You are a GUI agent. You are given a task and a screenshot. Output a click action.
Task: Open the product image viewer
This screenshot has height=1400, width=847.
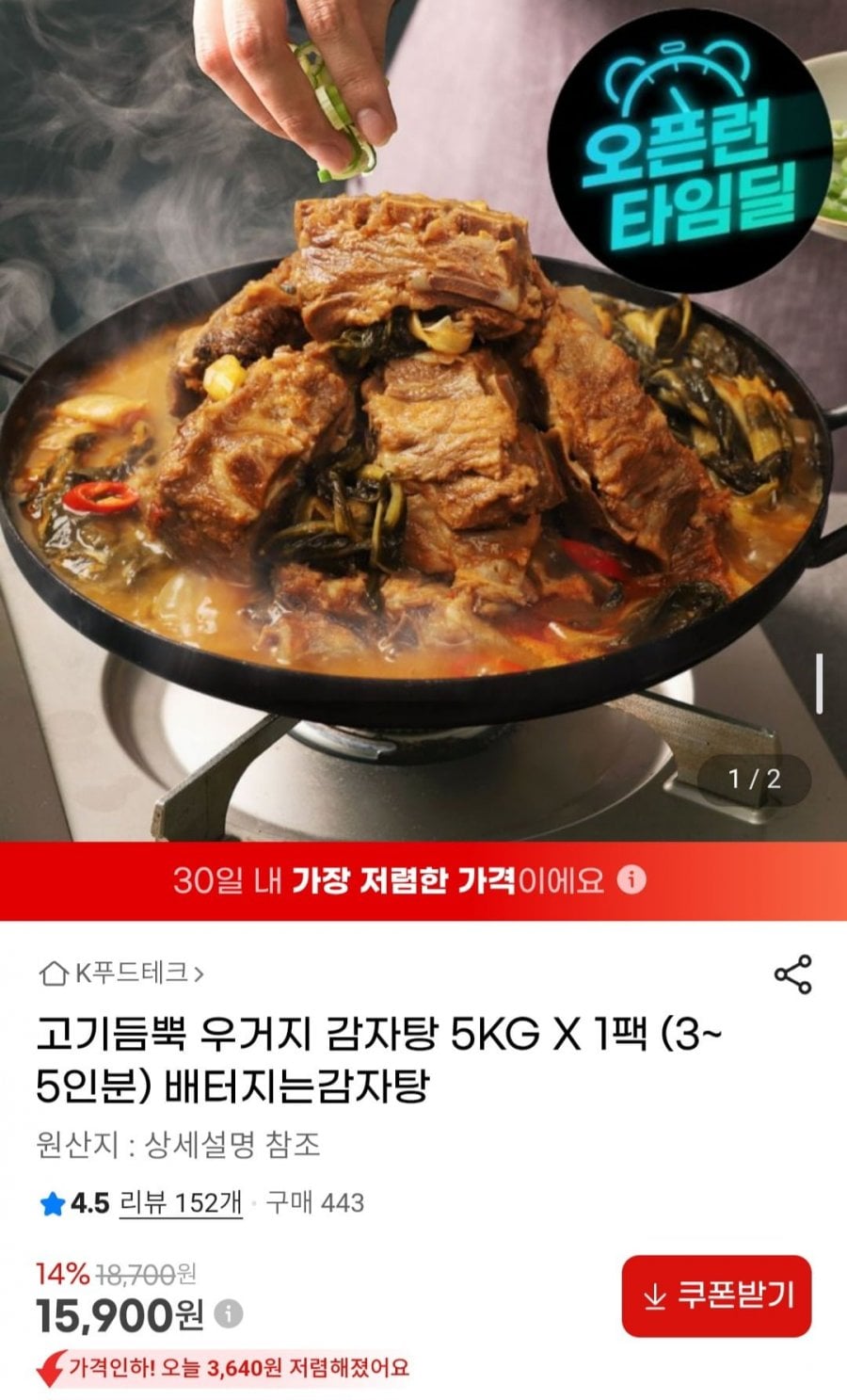click(x=423, y=421)
